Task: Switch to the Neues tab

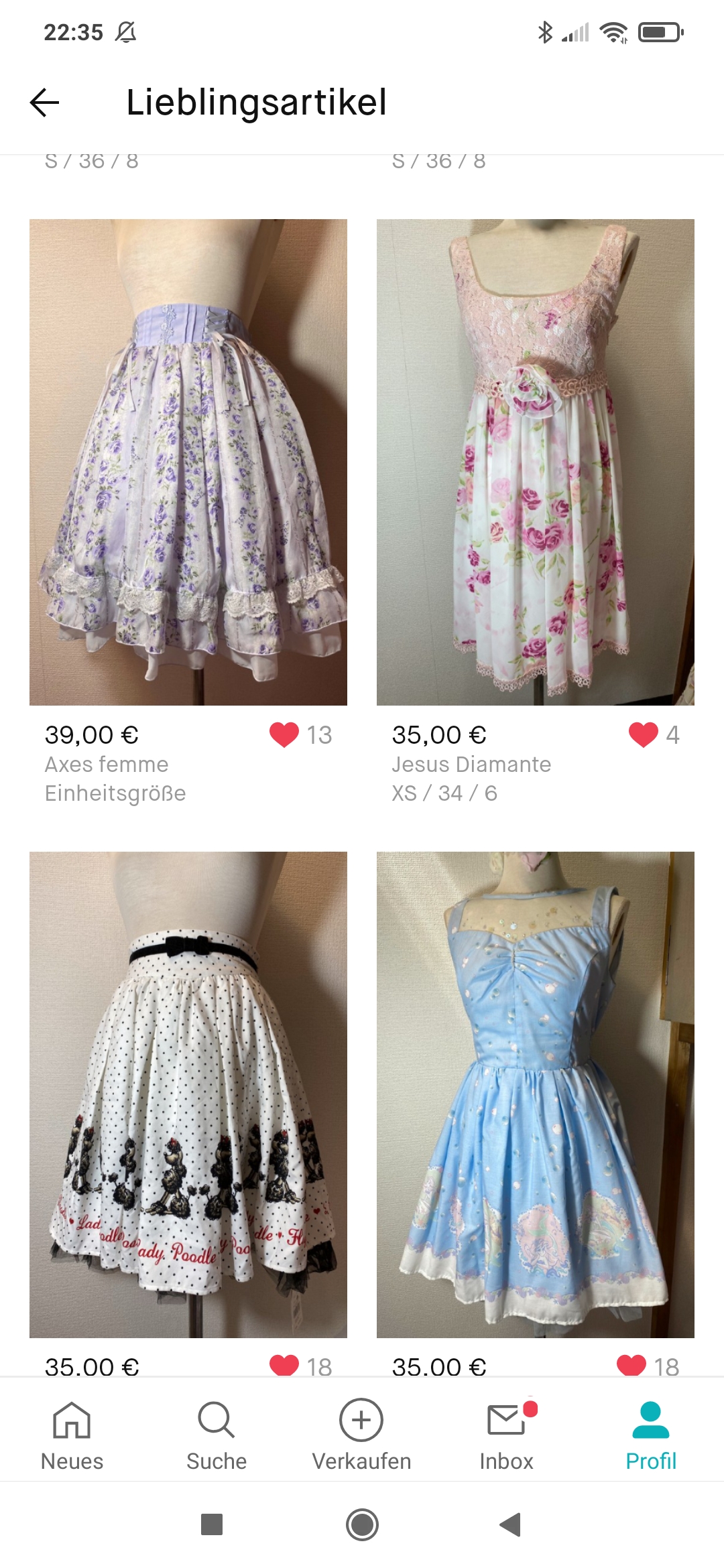Action: [72, 1435]
